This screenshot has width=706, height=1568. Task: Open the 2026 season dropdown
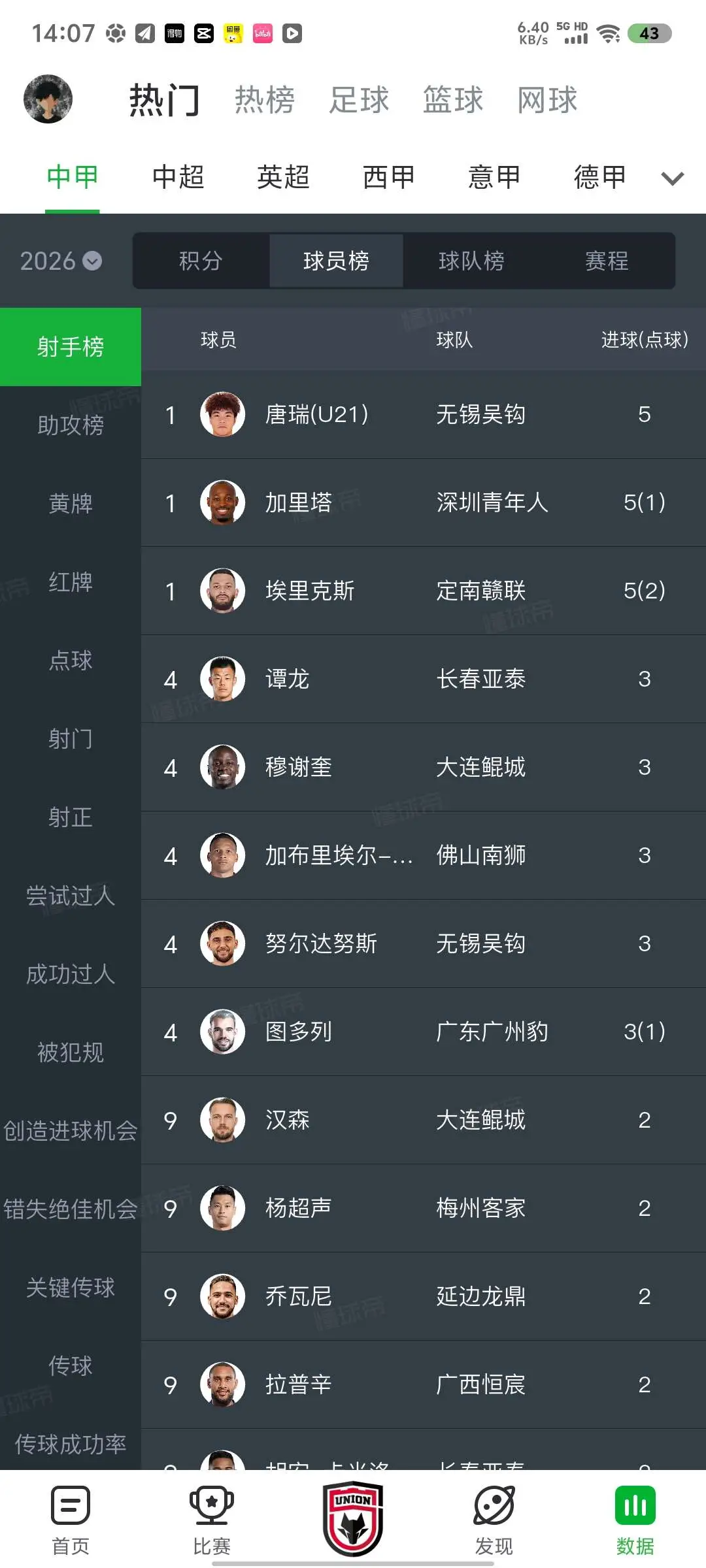tap(61, 261)
